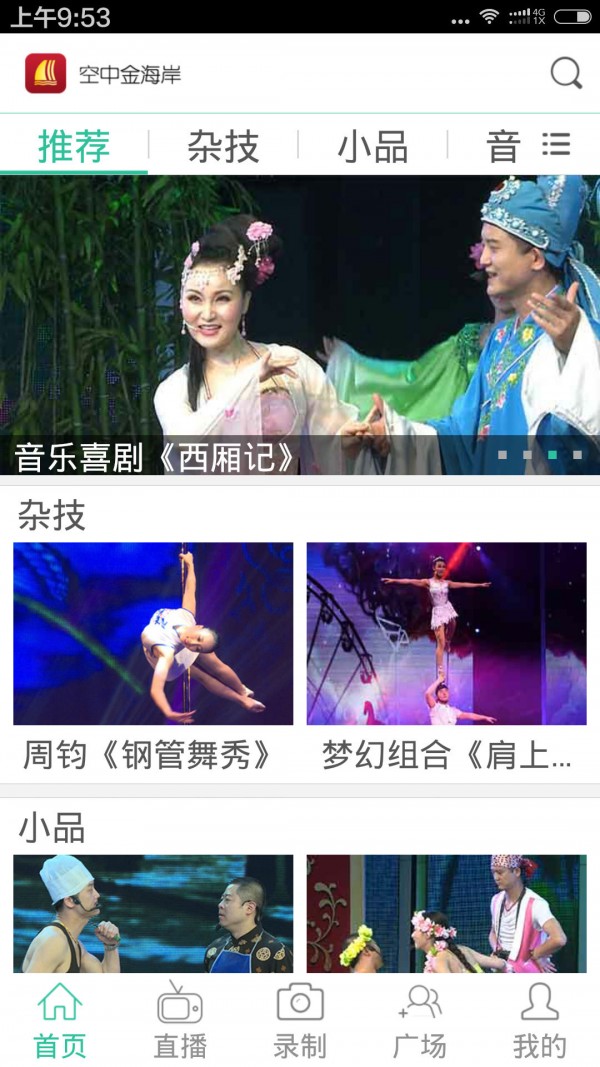Open the 我的 profile tab
Image resolution: width=600 pixels, height=1067 pixels.
pyautogui.click(x=540, y=1021)
